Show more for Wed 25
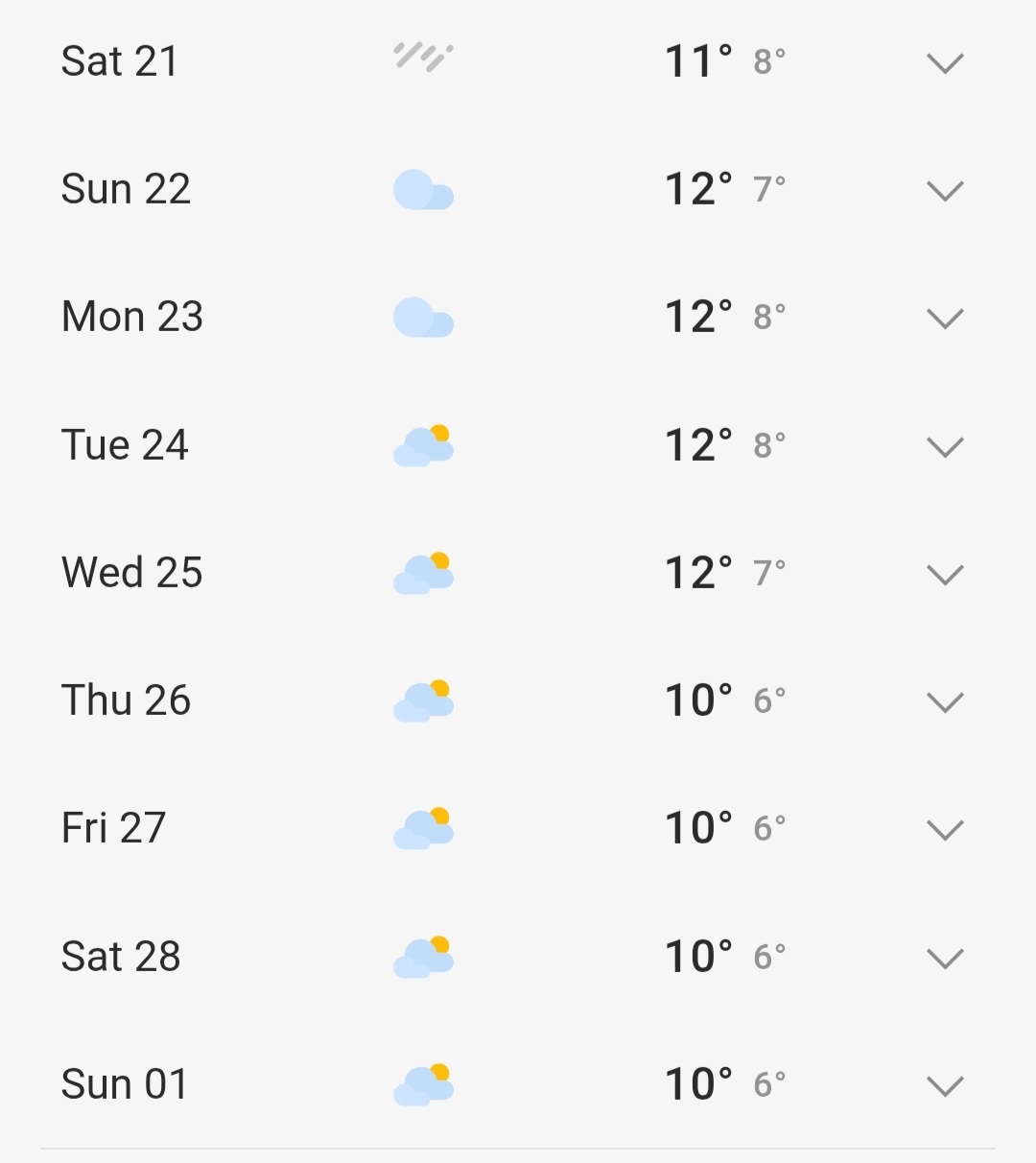Screen dimensions: 1036x1163 coord(945,575)
